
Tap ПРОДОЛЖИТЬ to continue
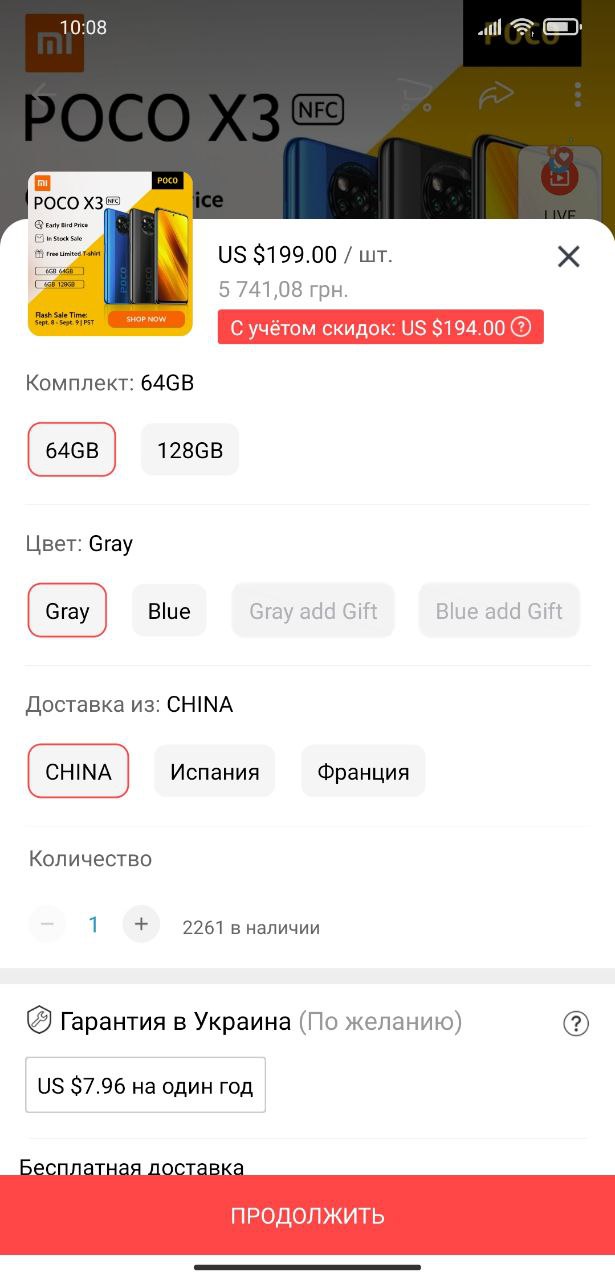[x=307, y=1216]
